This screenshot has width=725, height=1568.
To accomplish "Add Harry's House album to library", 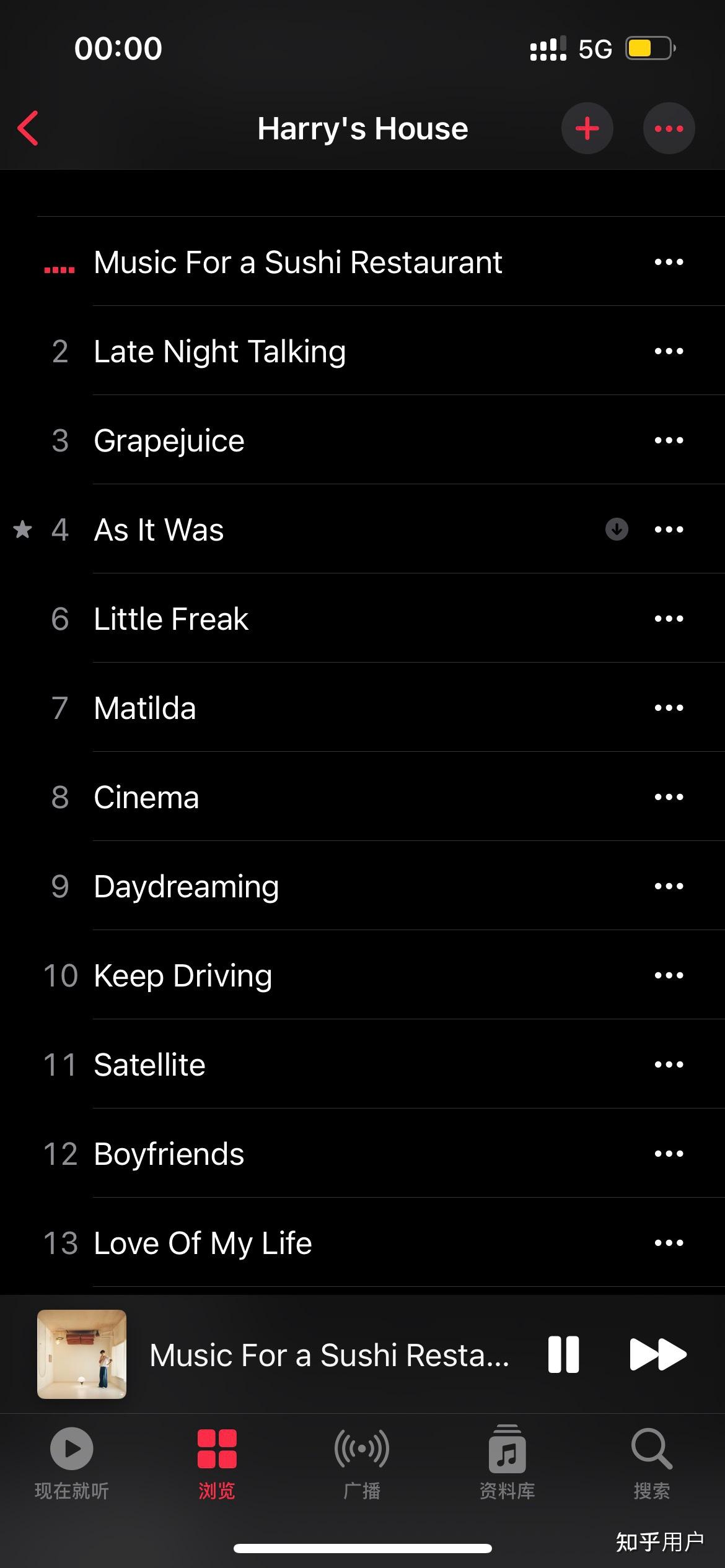I will tap(587, 128).
